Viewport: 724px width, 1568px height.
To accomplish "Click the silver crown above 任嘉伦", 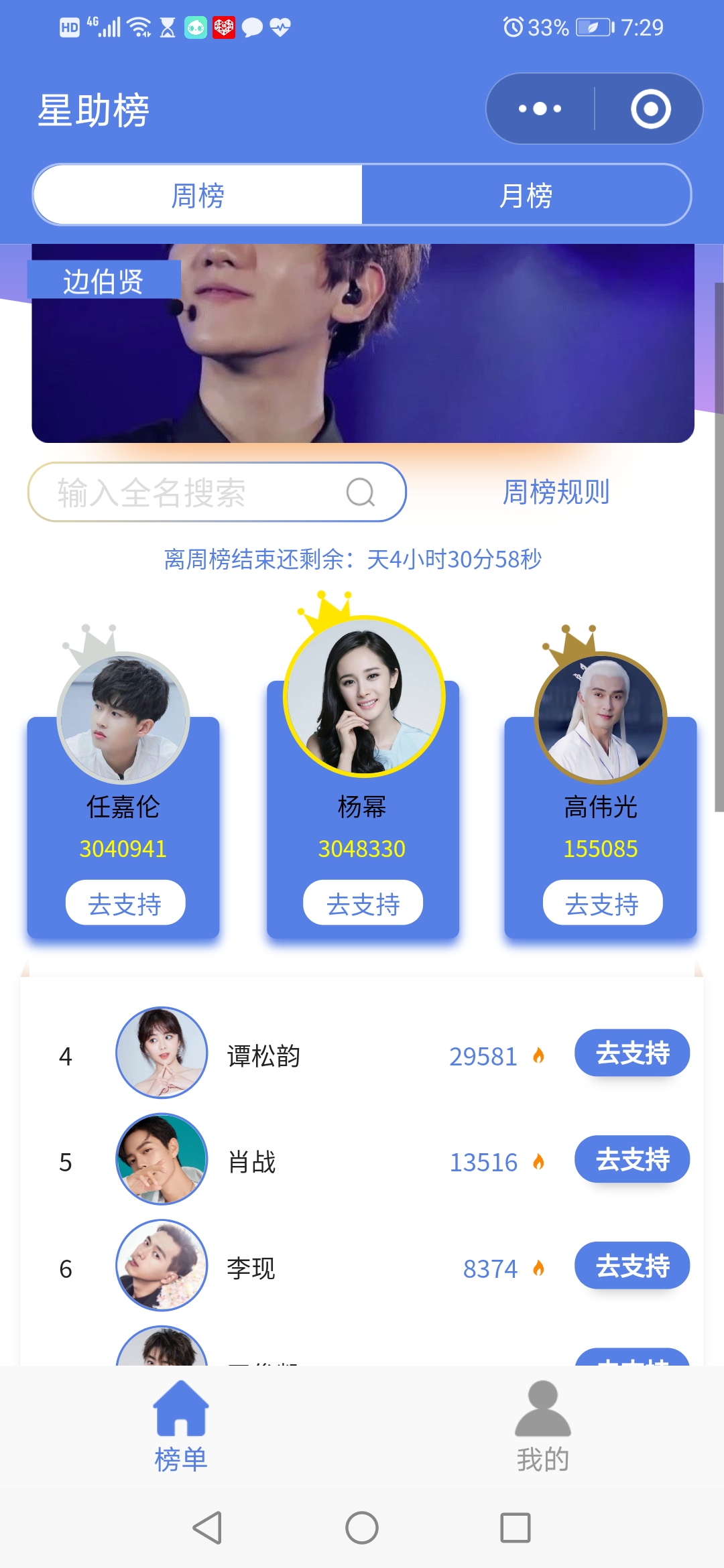I will point(90,645).
